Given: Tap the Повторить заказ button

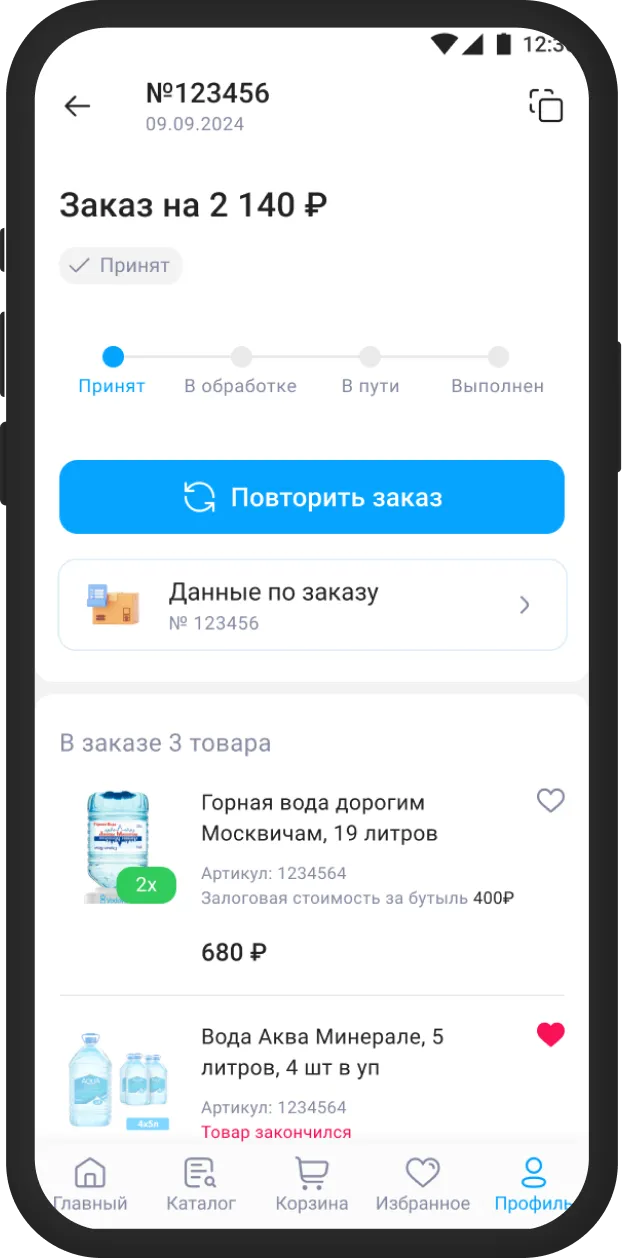Looking at the screenshot, I should coord(312,497).
